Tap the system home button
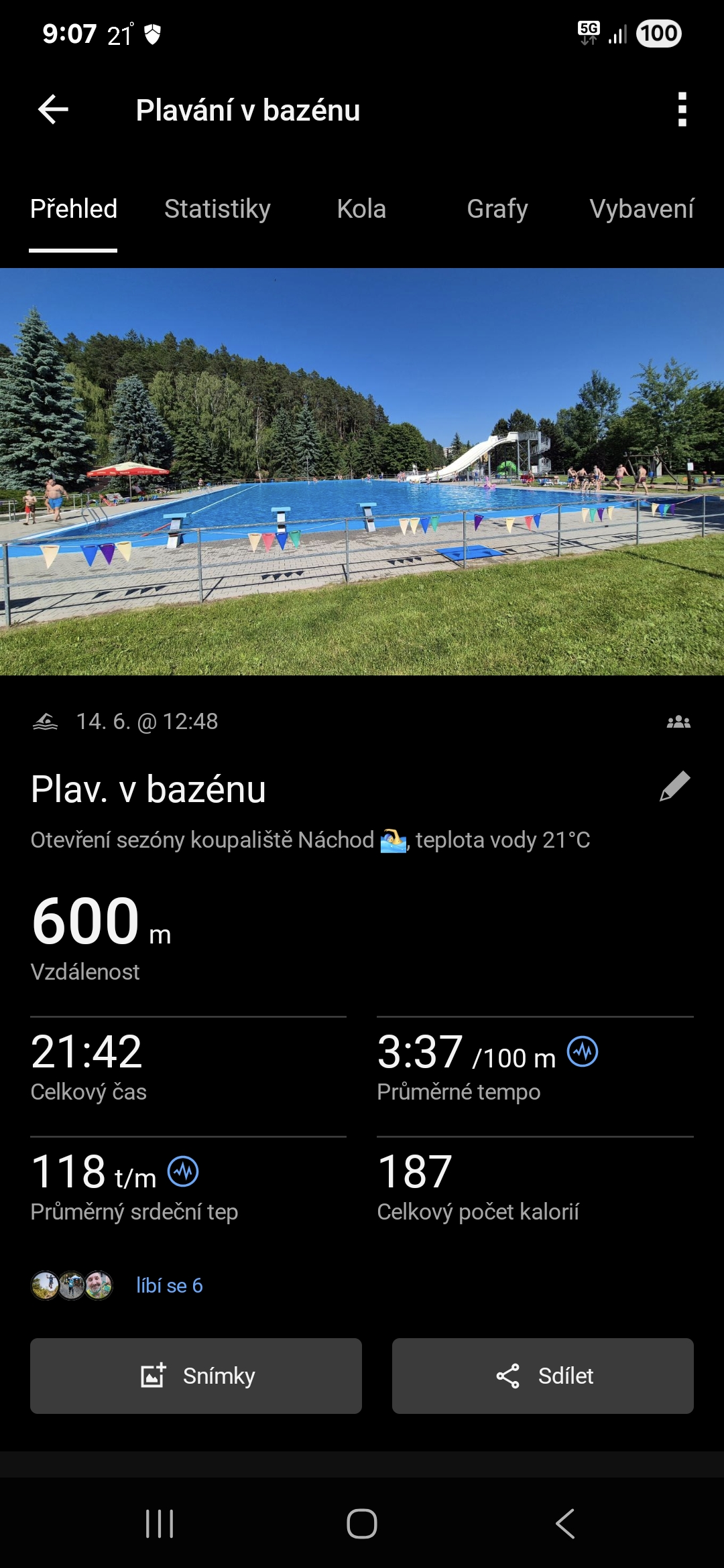 tap(362, 1524)
